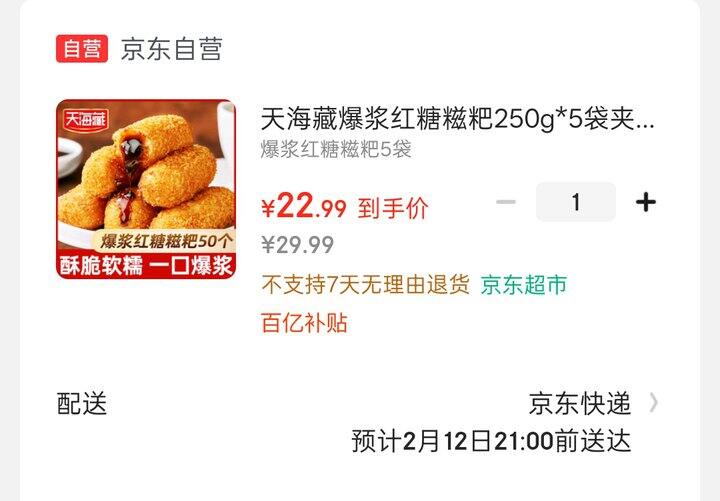Viewport: 720px width, 501px height.
Task: Decrease quantity with the minus button
Action: (506, 202)
